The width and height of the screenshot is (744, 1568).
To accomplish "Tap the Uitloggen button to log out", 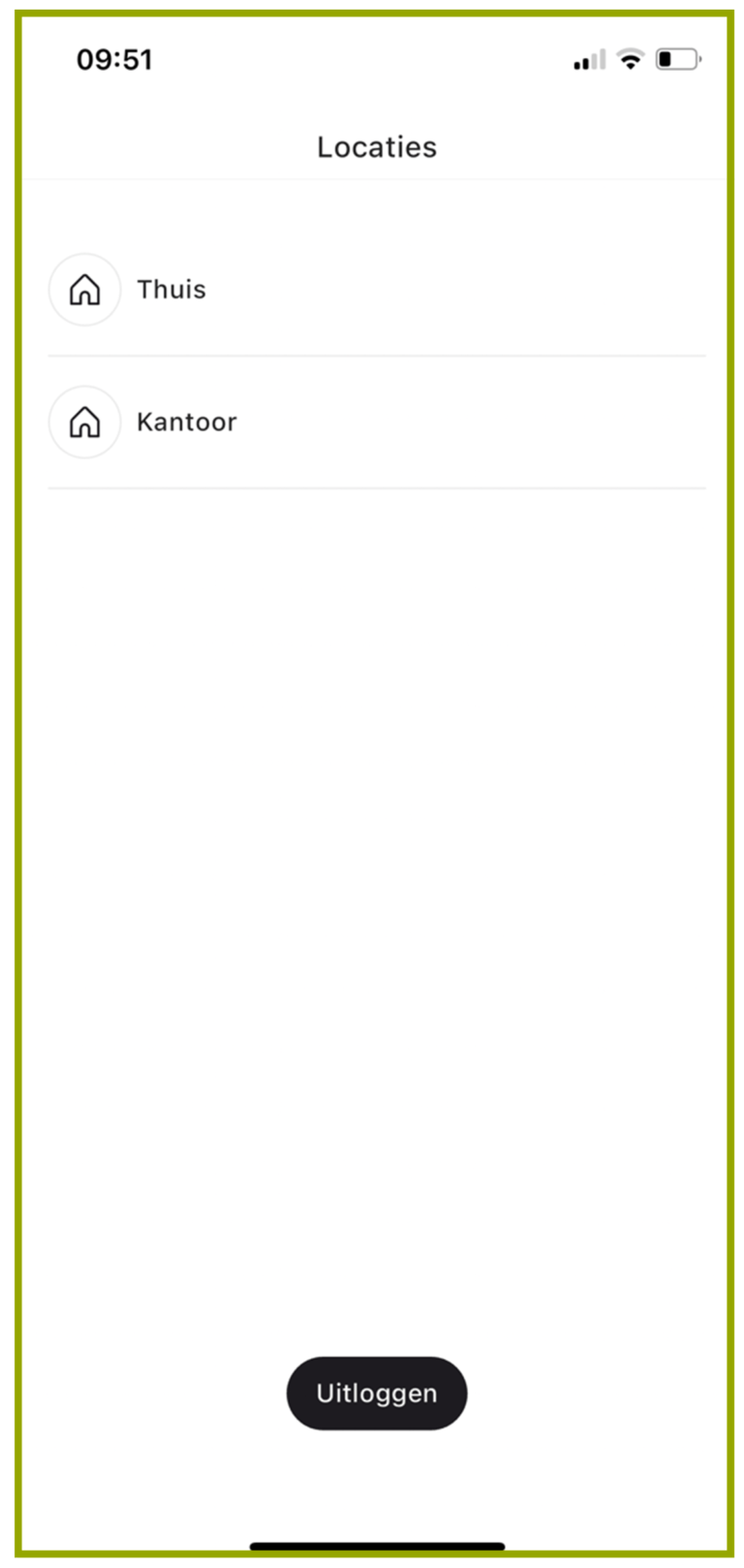I will [376, 1393].
